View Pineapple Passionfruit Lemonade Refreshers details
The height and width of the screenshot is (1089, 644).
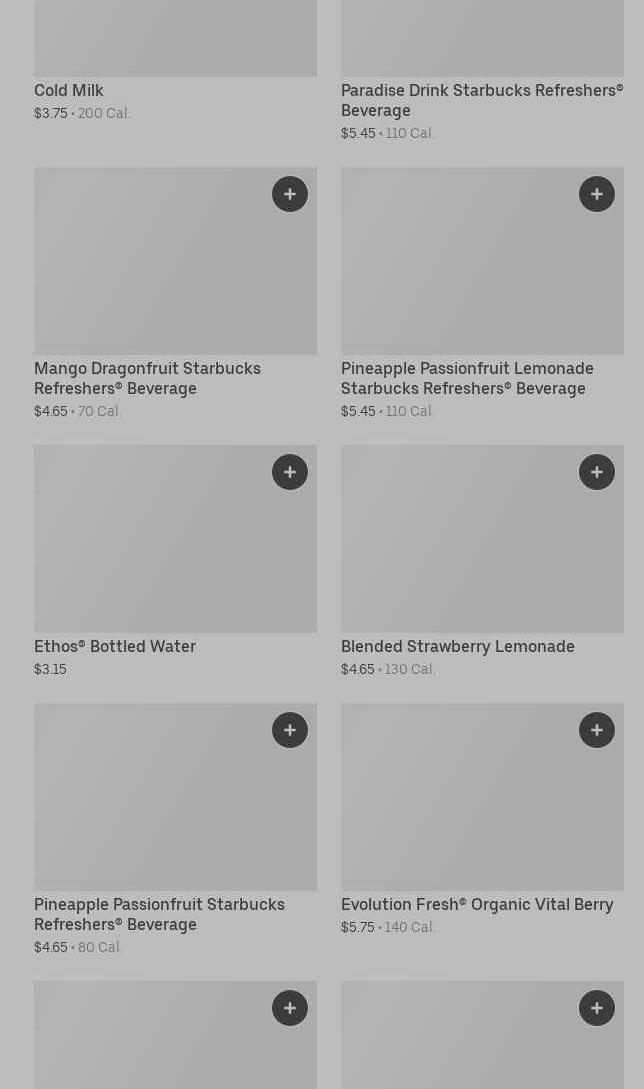(467, 378)
